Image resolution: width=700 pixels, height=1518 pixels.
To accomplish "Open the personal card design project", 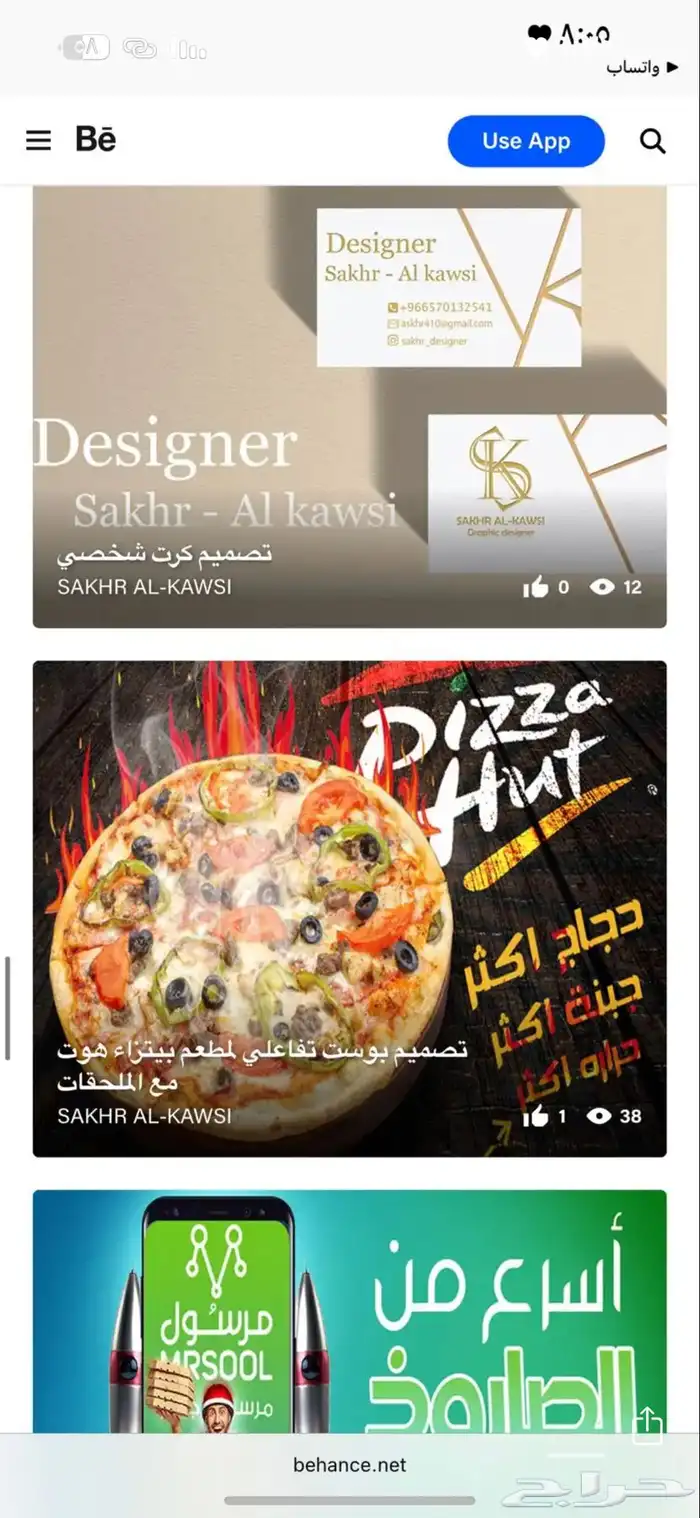I will coord(350,406).
